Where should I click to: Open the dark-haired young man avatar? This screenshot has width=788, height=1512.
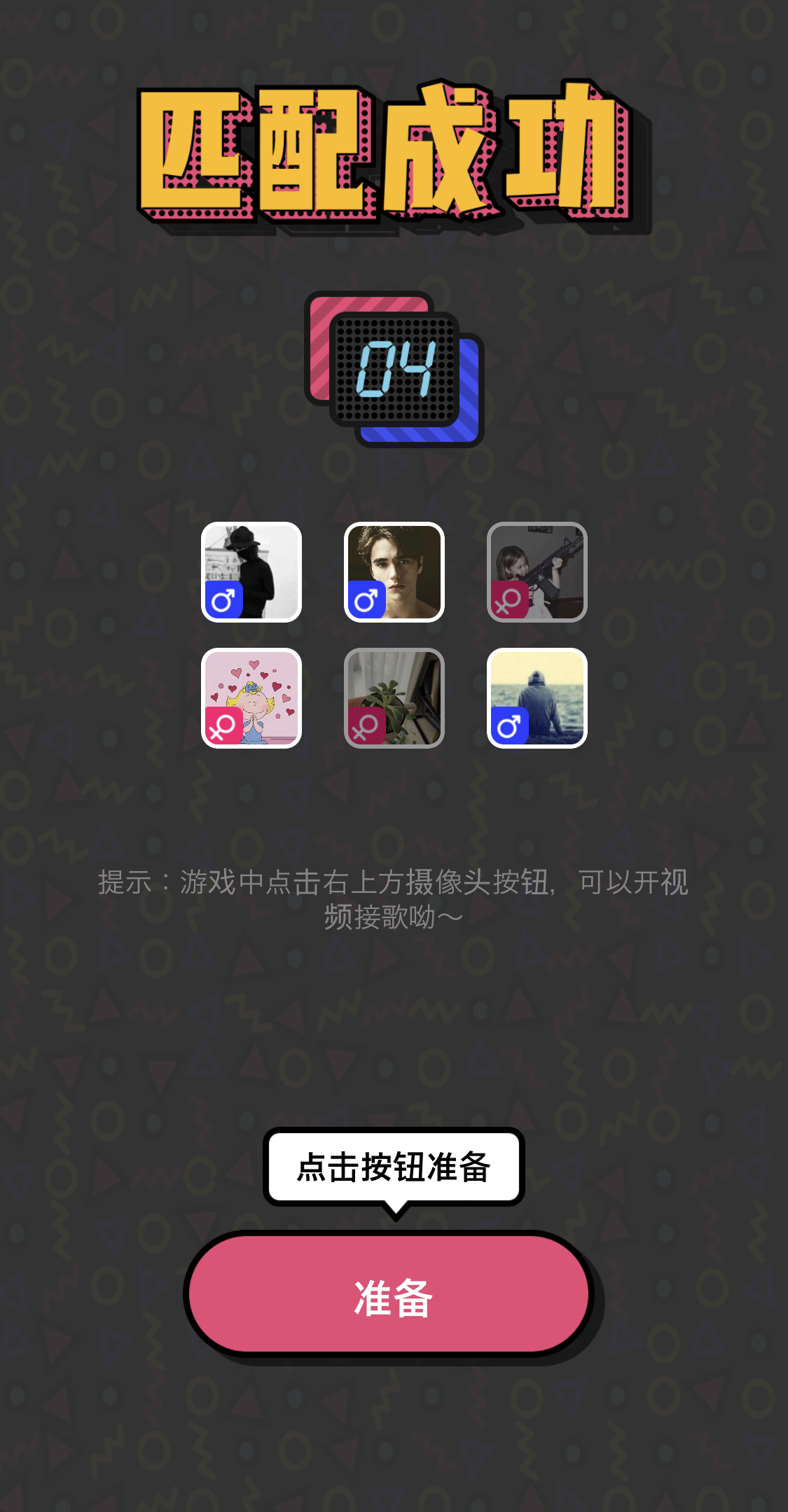pyautogui.click(x=394, y=571)
